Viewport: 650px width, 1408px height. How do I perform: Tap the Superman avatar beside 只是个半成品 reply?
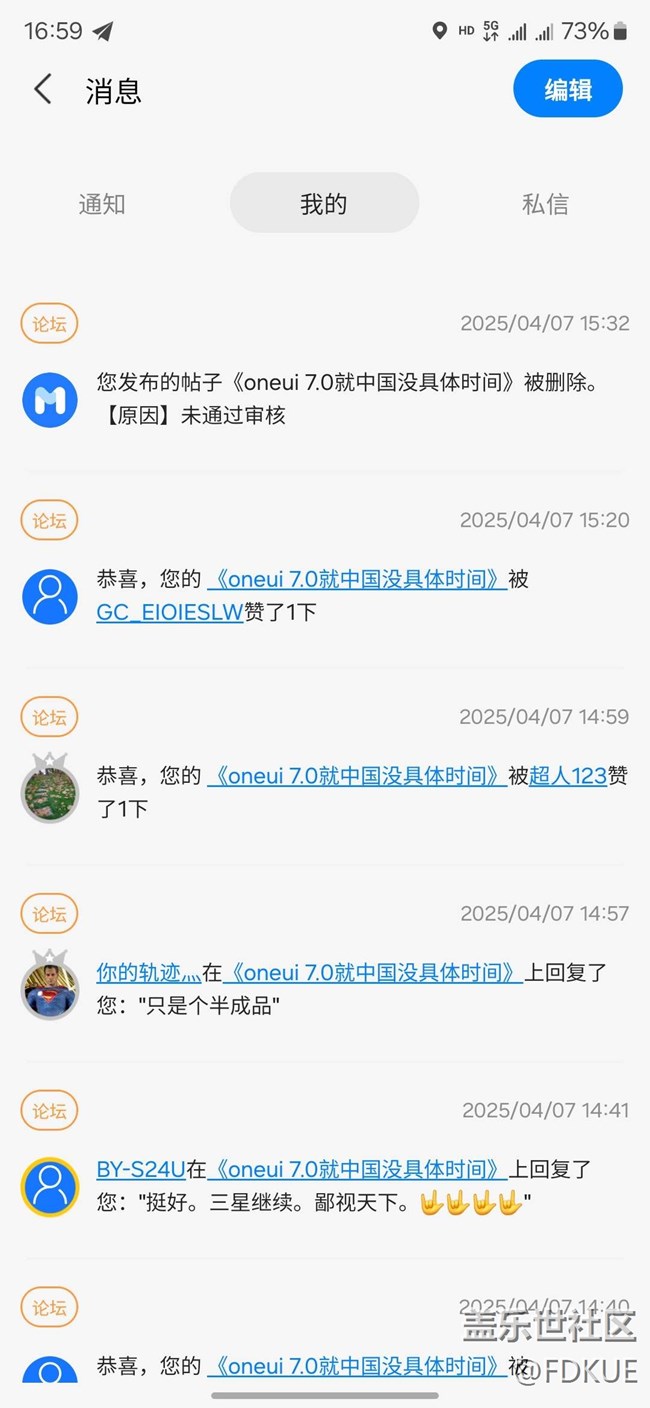[x=50, y=987]
